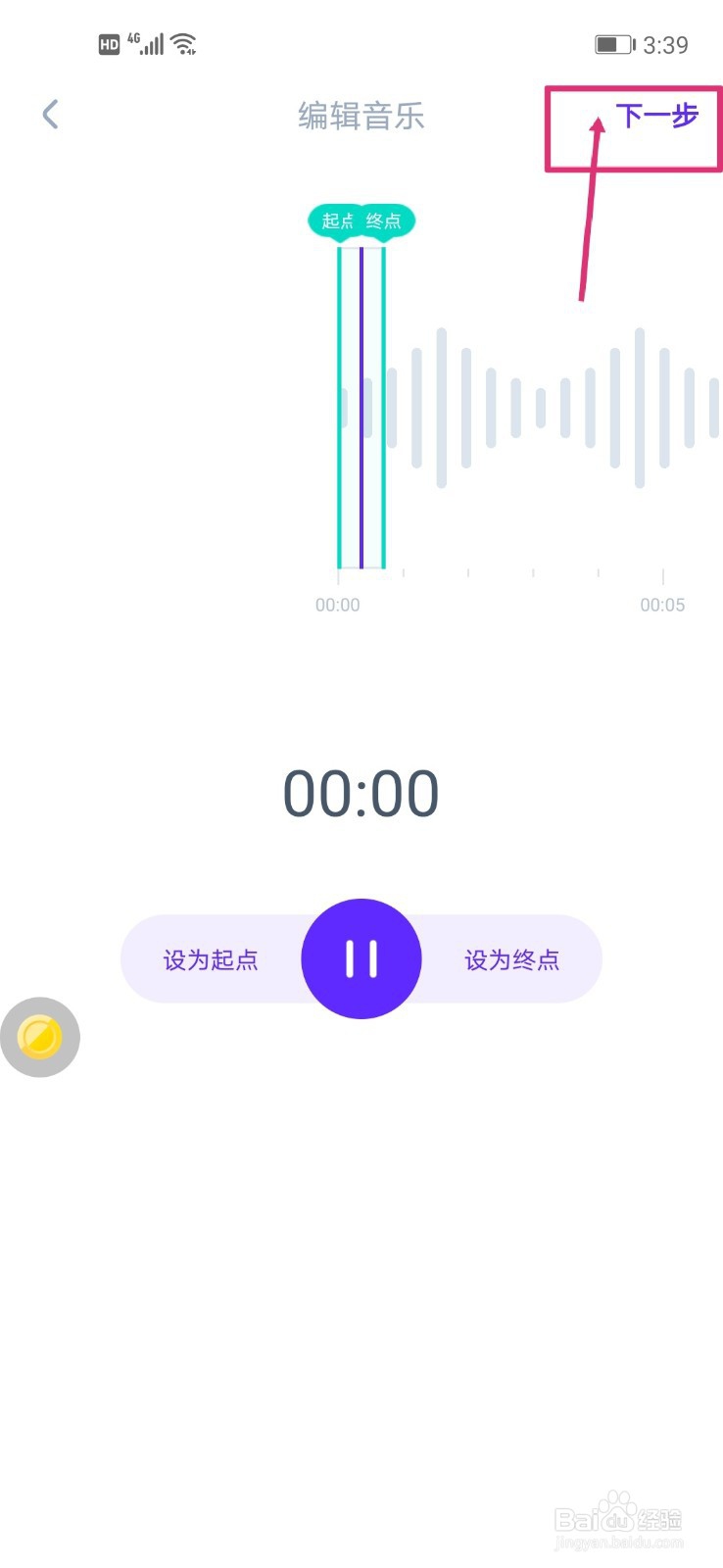Tap 设为起点 to set start point
The height and width of the screenshot is (1568, 723).
coord(211,959)
